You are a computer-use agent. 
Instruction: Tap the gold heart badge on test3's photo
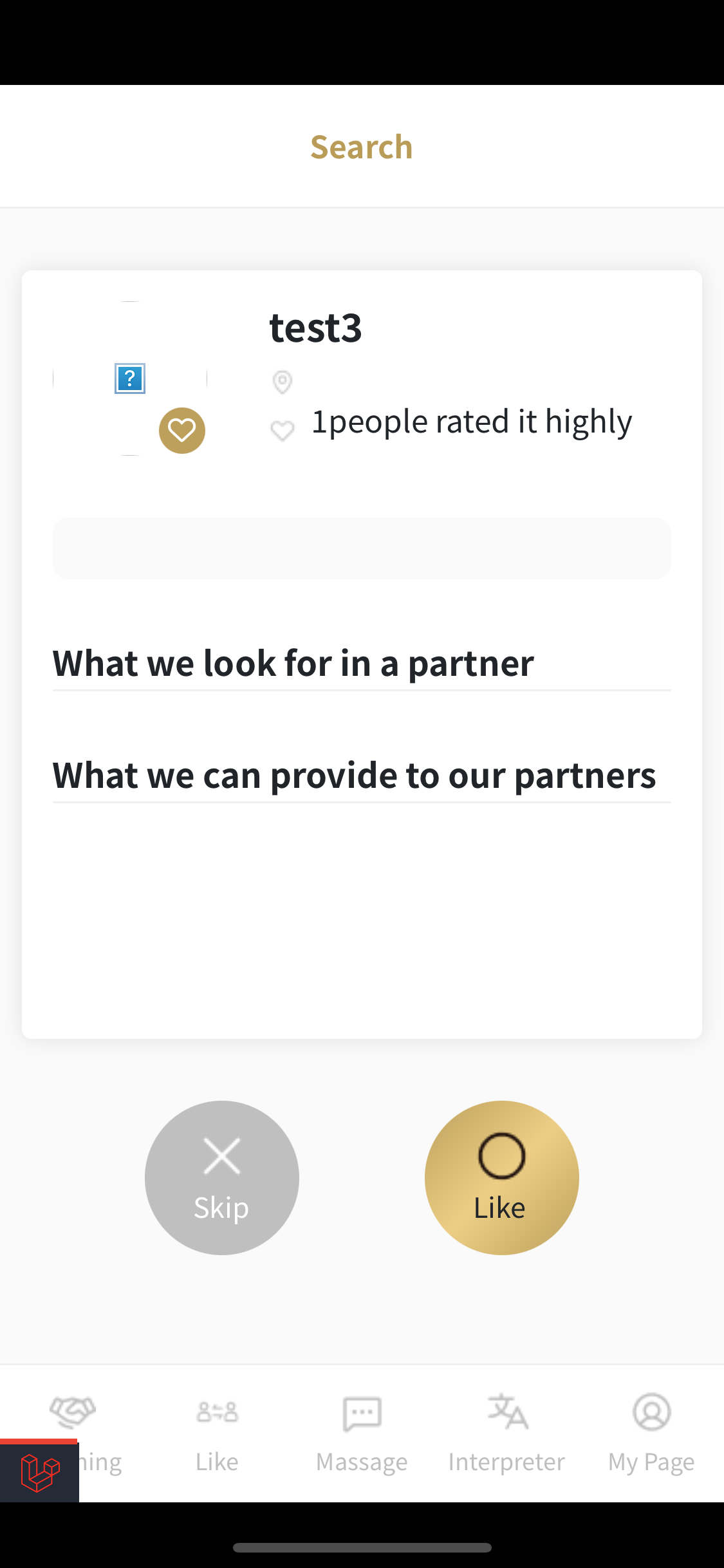(182, 431)
